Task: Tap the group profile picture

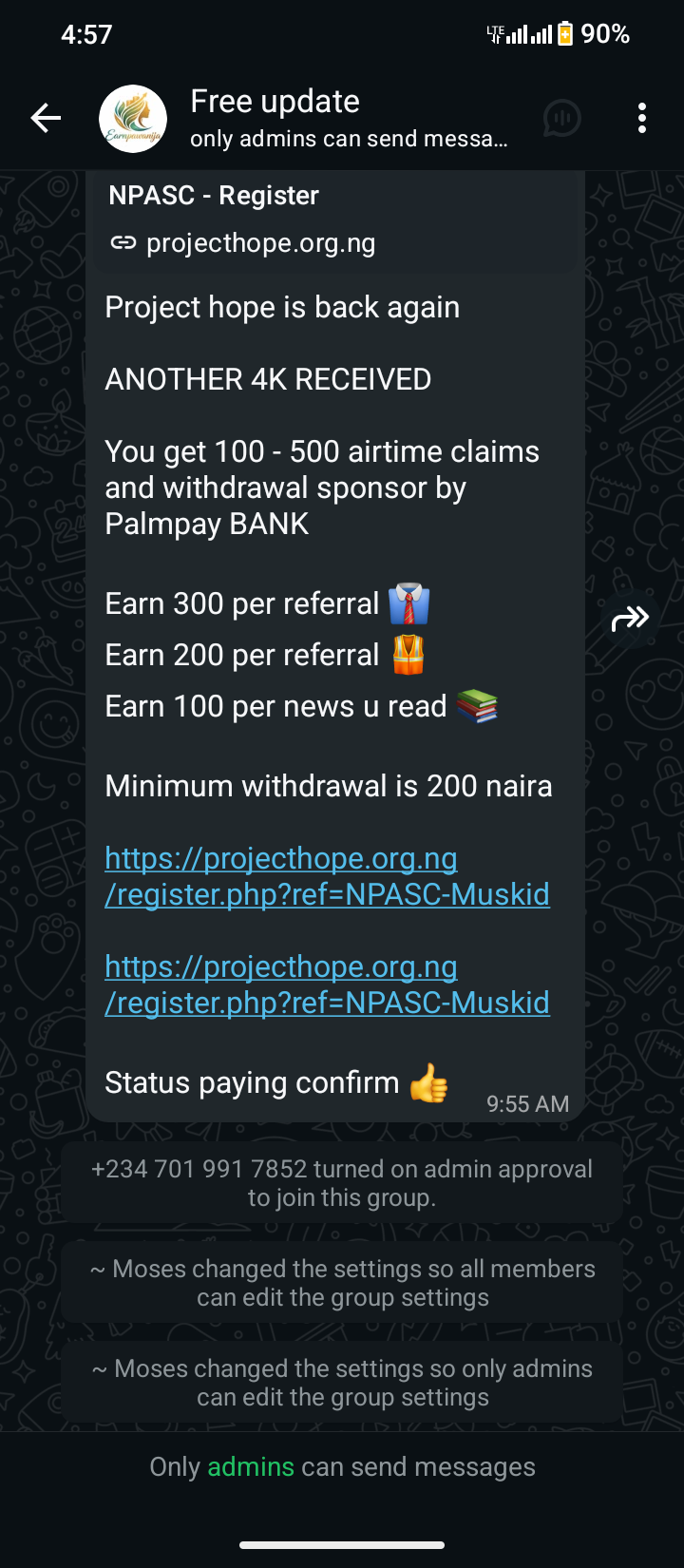Action: tap(133, 119)
